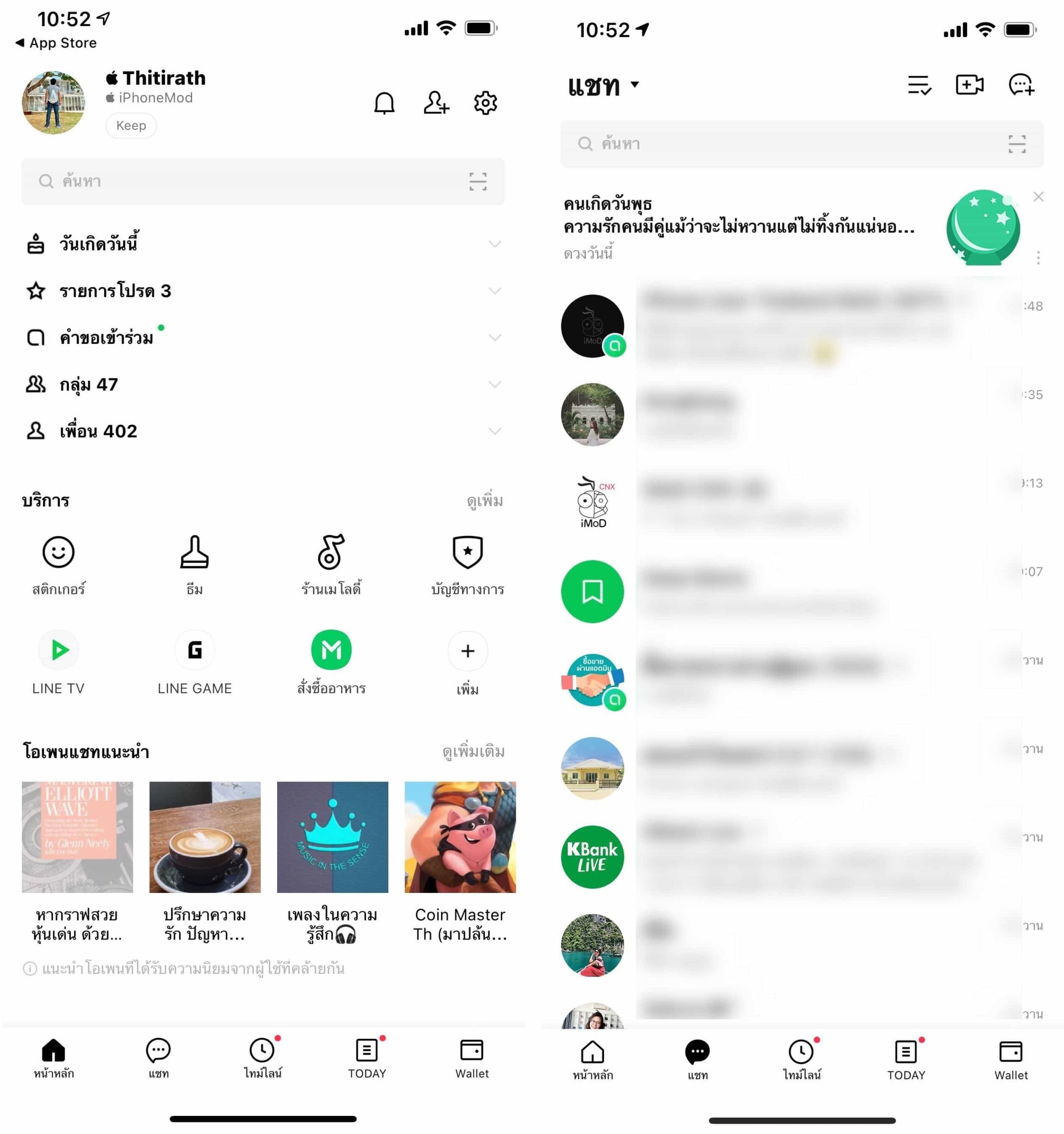Expand the วันเกิดวันนี้ birthdays section
The image size is (1064, 1134).
pyautogui.click(x=262, y=244)
